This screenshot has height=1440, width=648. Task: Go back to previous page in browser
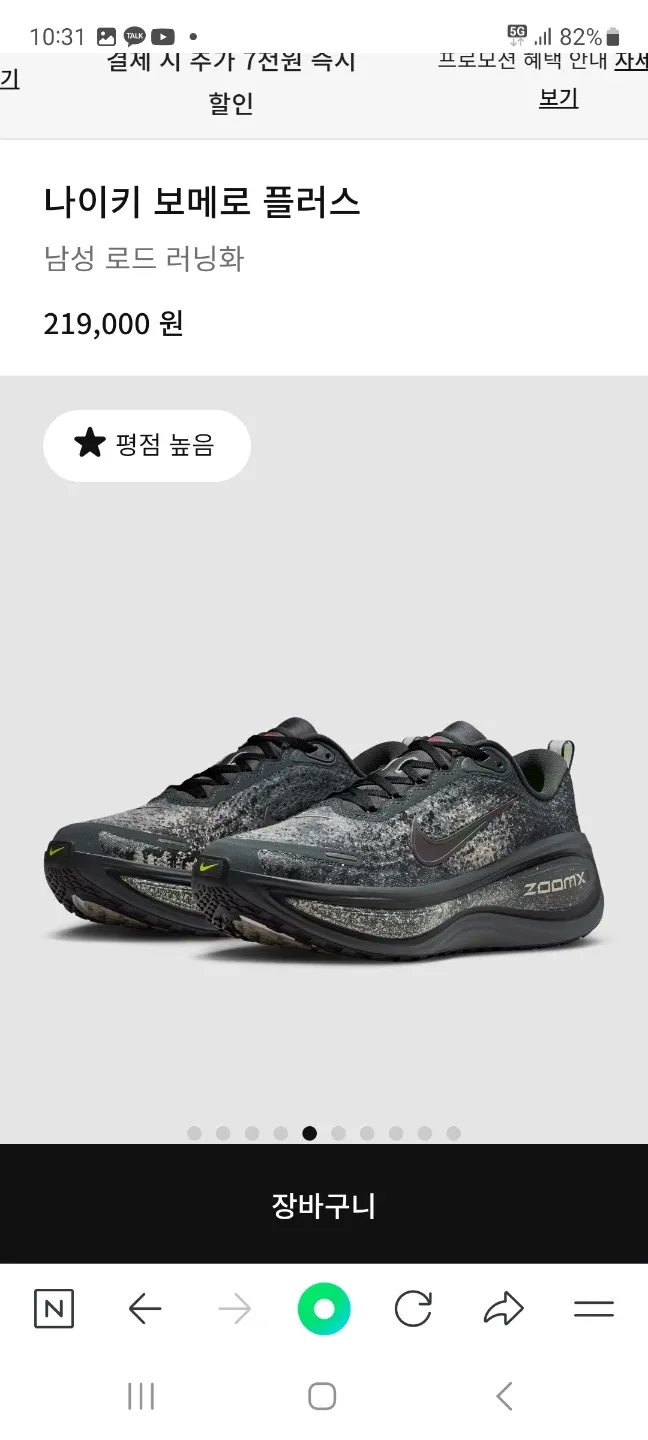145,1309
